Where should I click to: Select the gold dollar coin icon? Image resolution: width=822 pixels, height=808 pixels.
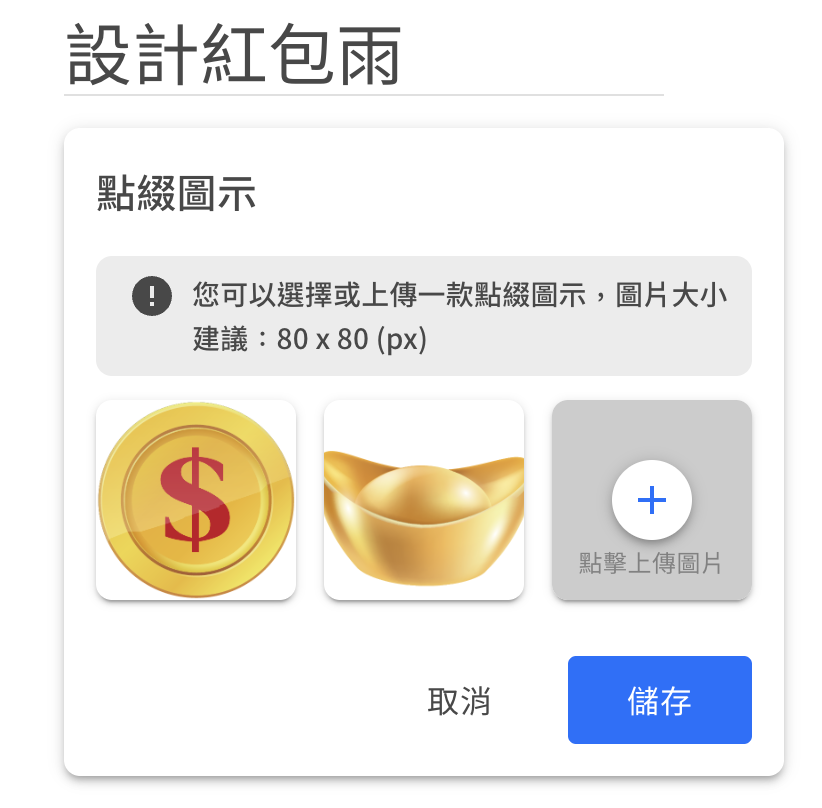196,500
